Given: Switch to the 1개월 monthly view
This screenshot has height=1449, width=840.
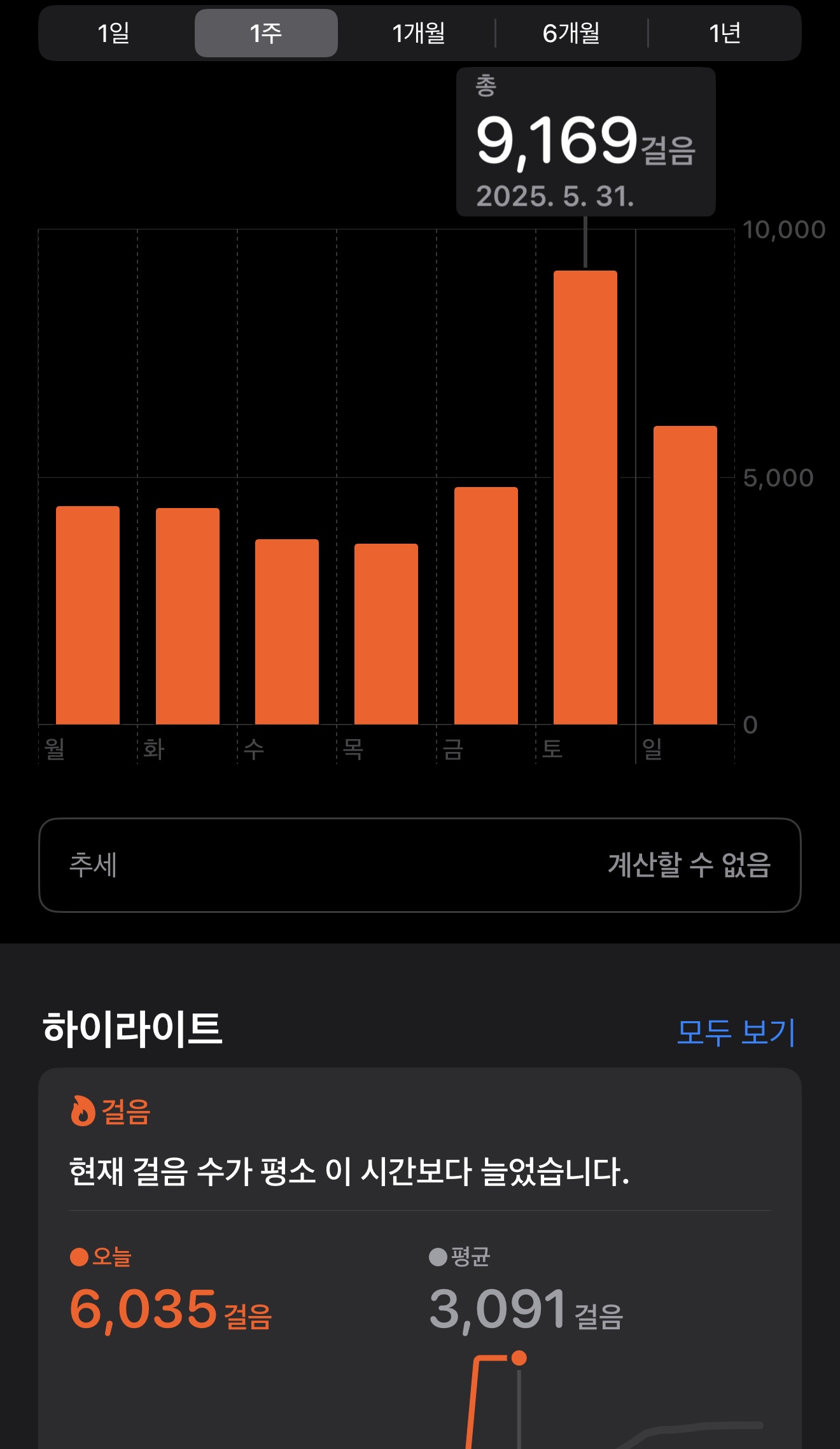Looking at the screenshot, I should (x=418, y=33).
